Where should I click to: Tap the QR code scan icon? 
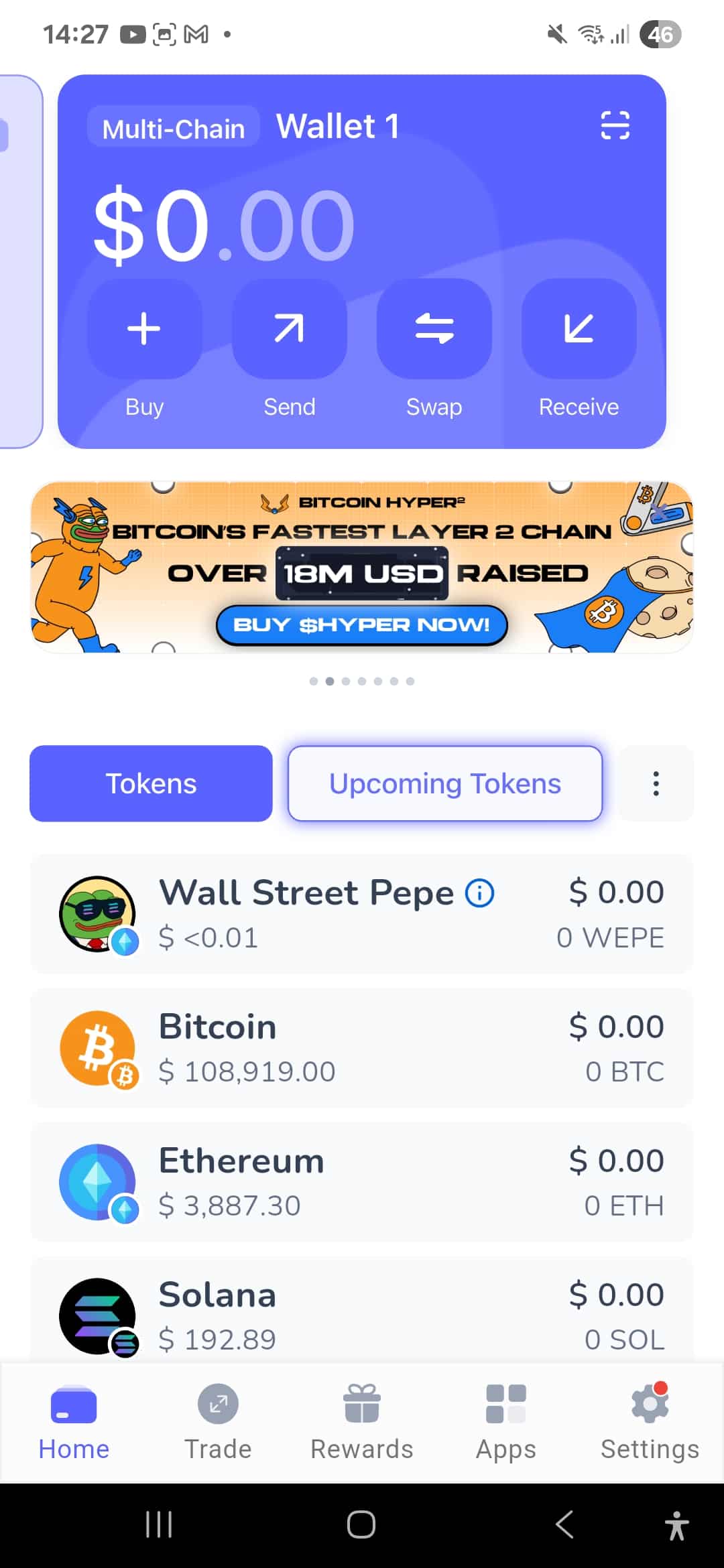[615, 125]
